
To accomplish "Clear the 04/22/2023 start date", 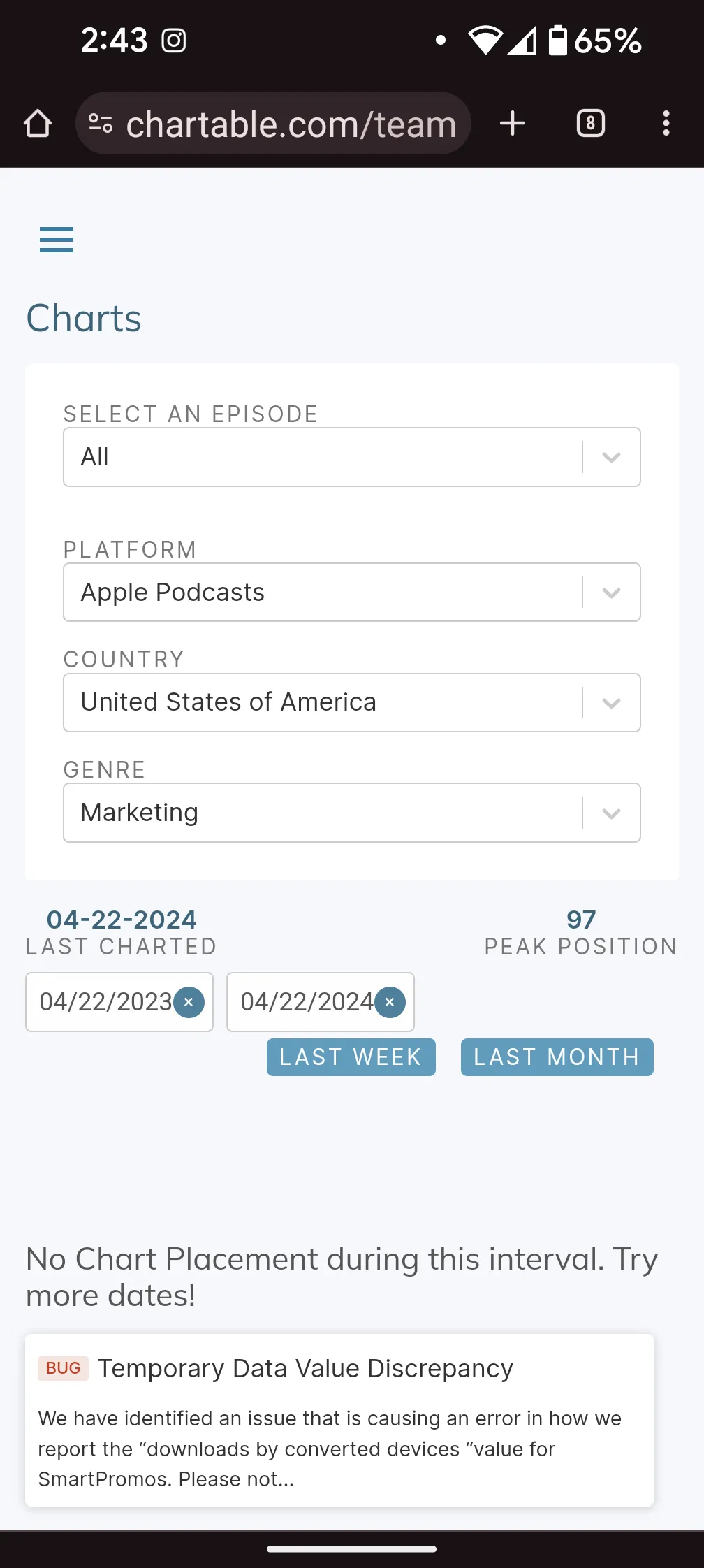I will click(189, 1002).
